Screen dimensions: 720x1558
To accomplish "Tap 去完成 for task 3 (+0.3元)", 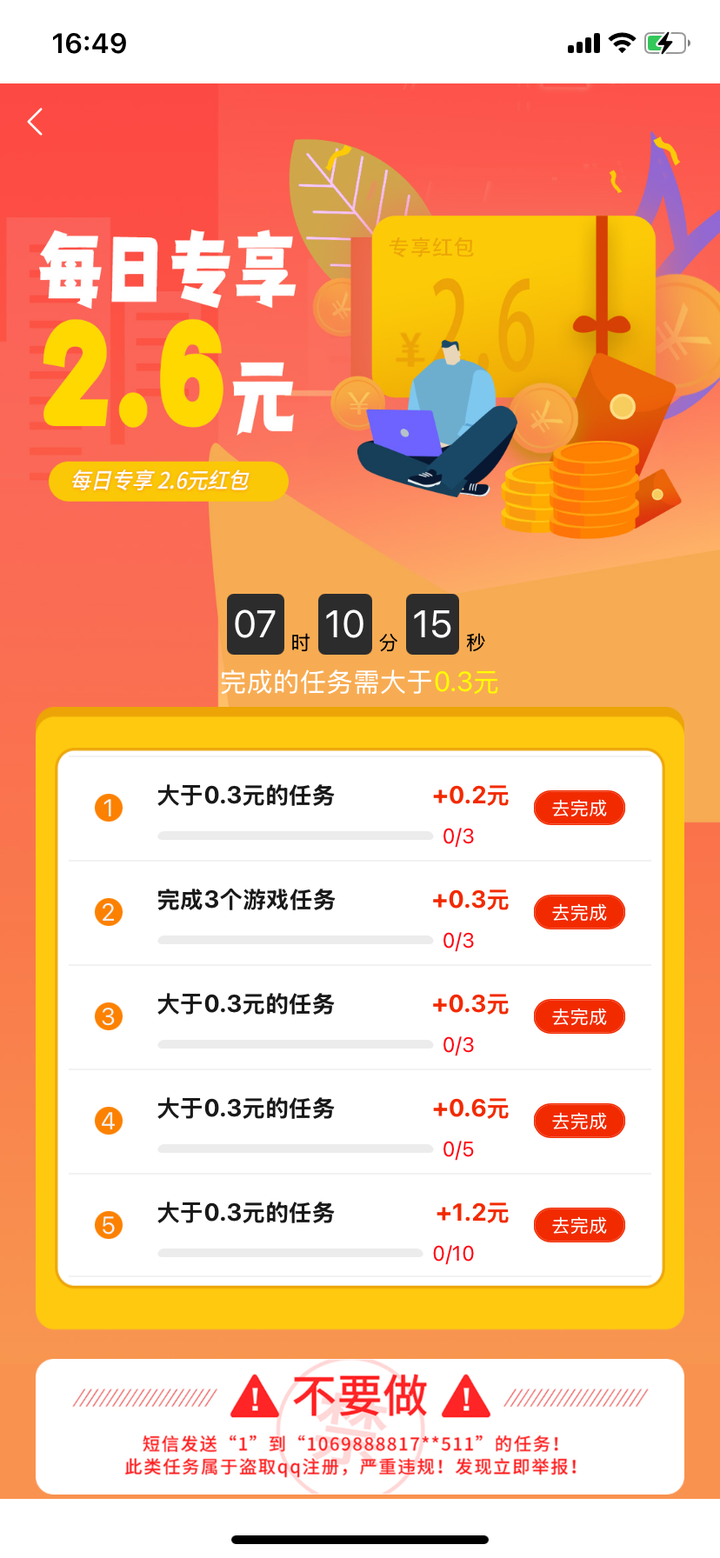I will [579, 1016].
